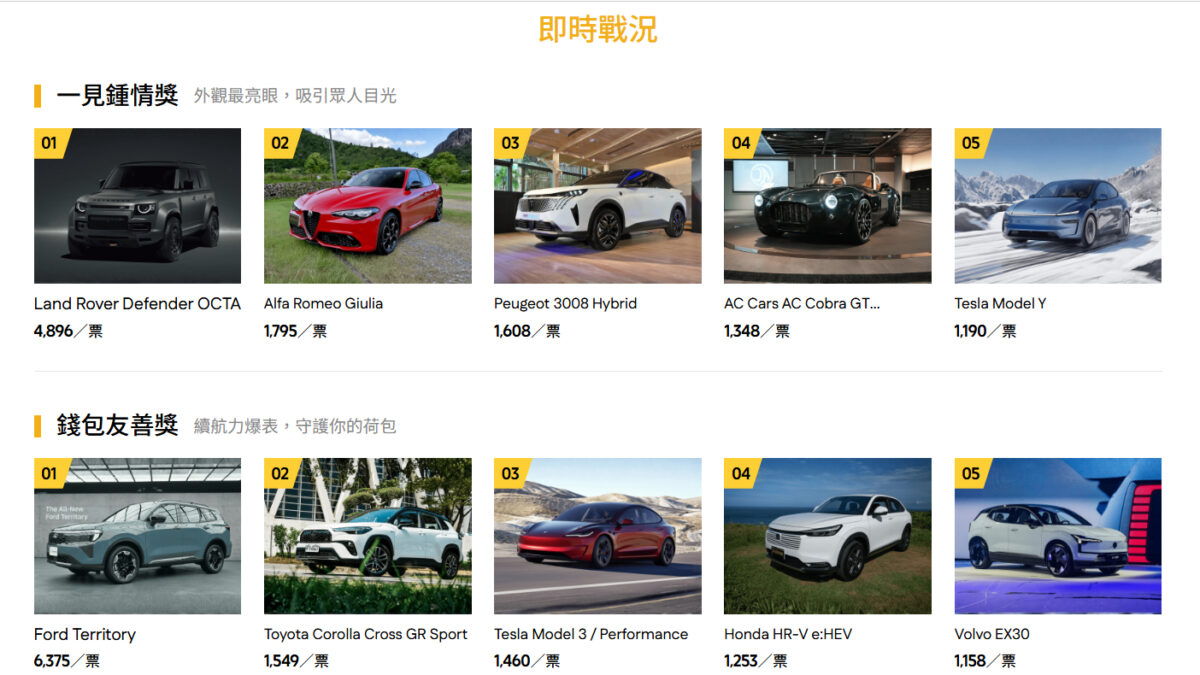View the AC Cars AC Cobra GT card
The height and width of the screenshot is (675, 1200).
pyautogui.click(x=827, y=206)
